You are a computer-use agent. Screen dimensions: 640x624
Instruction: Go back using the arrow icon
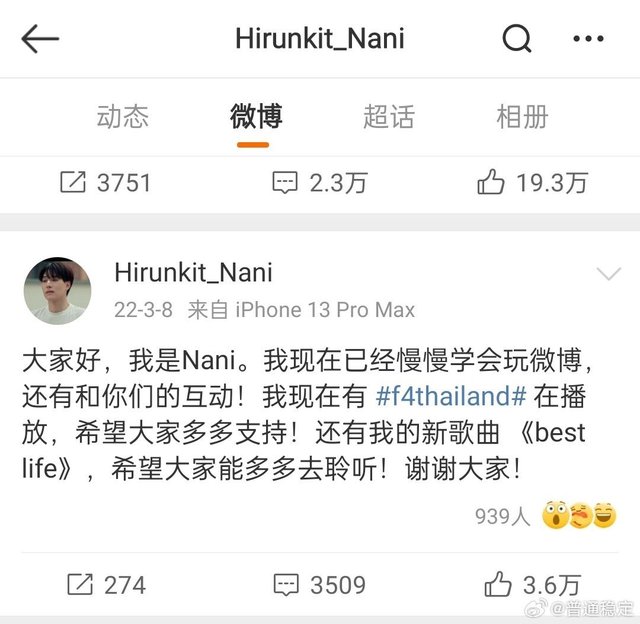point(40,39)
